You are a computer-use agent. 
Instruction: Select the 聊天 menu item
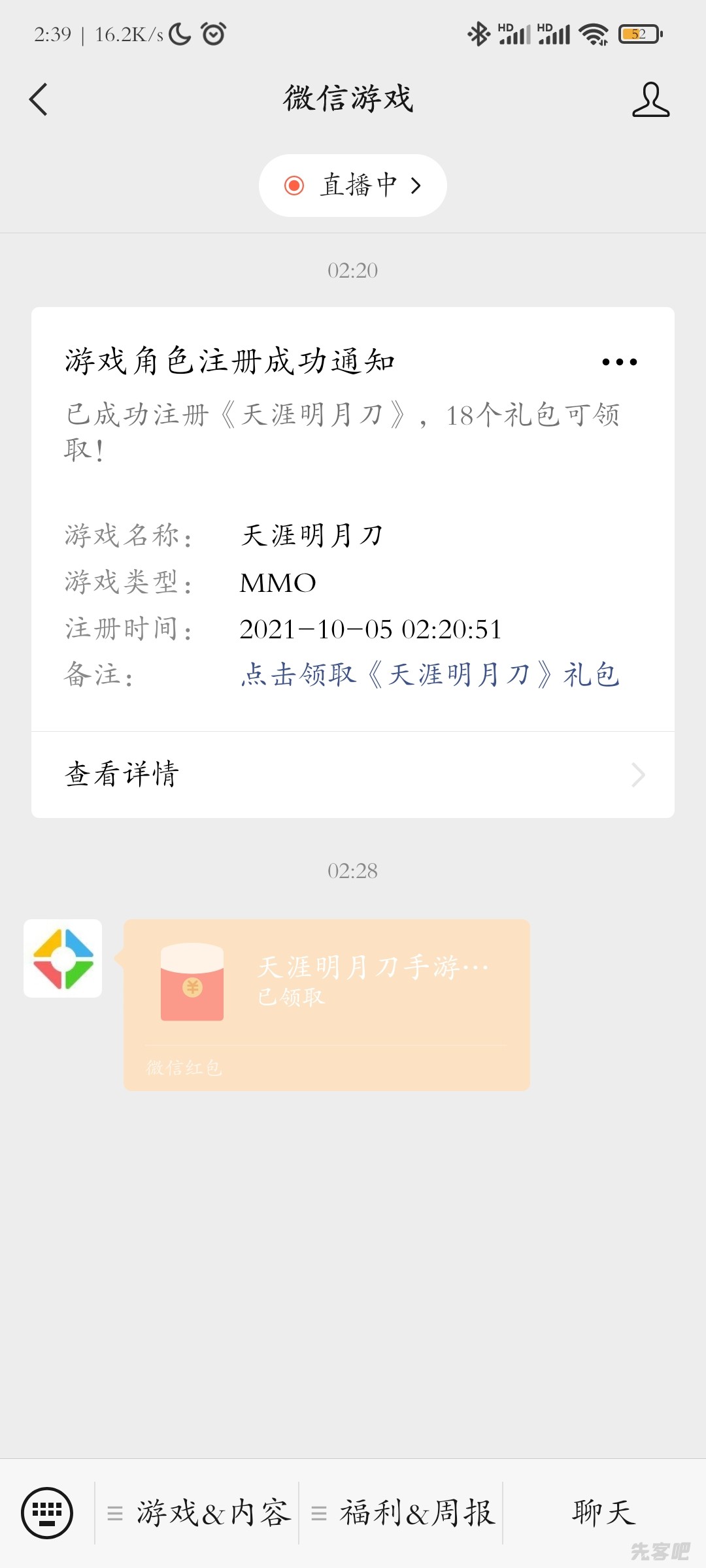point(604,1512)
